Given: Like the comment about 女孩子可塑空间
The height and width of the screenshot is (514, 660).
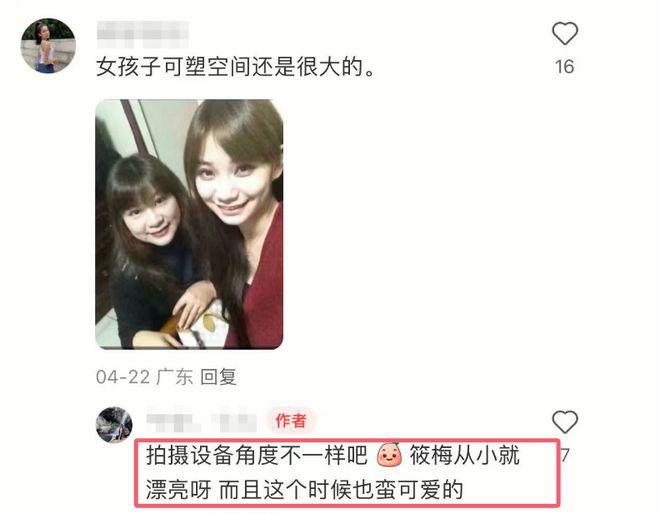Looking at the screenshot, I should pos(565,35).
